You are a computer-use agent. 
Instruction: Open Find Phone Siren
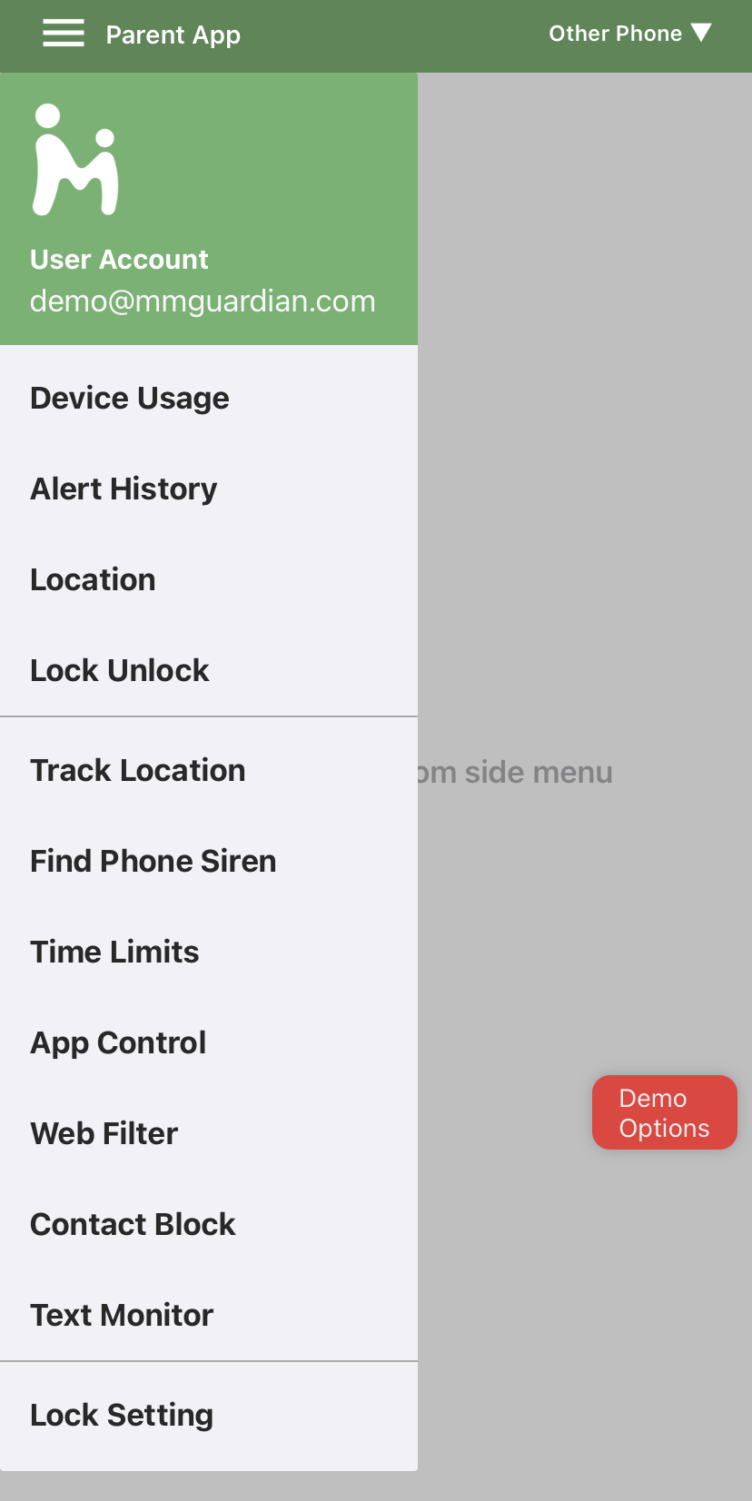(209, 861)
